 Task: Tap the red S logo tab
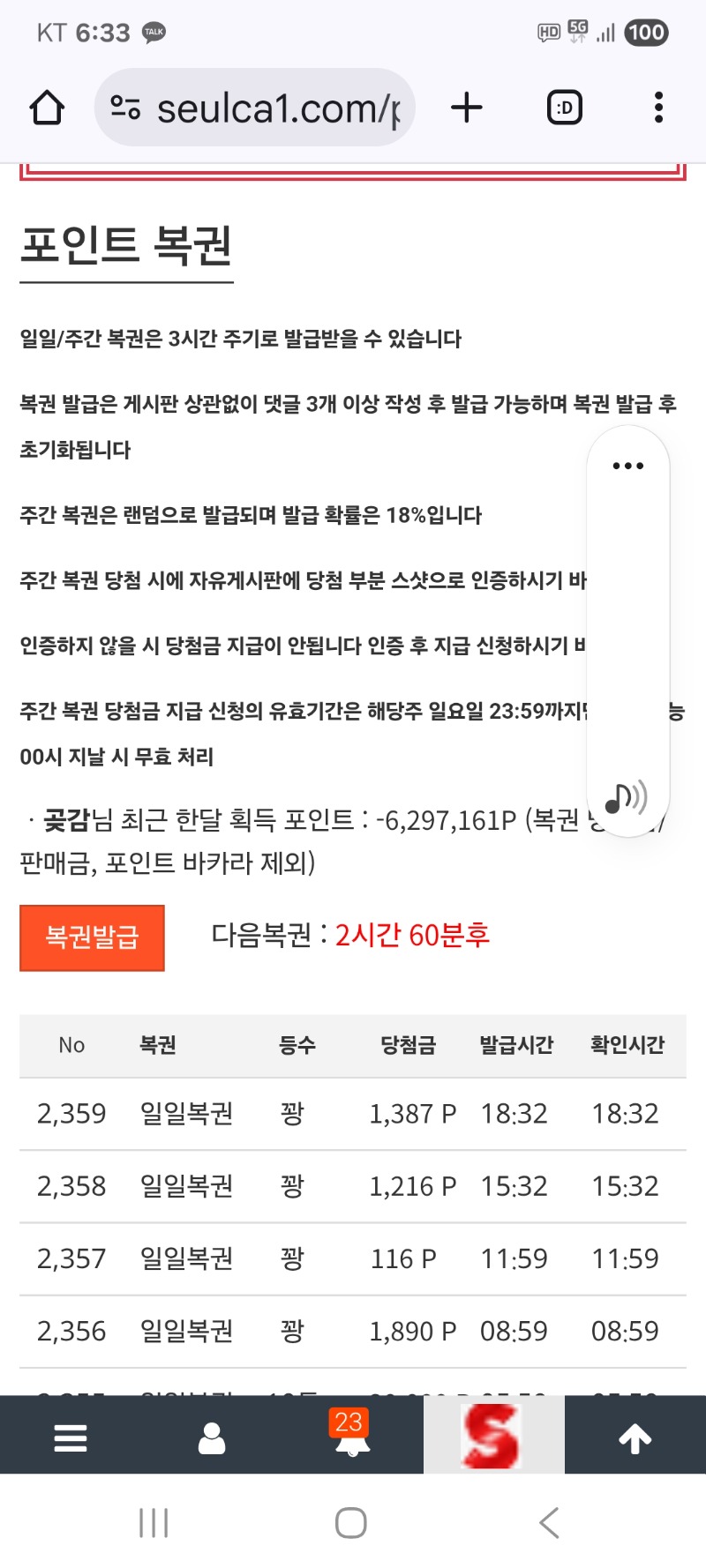click(492, 1436)
